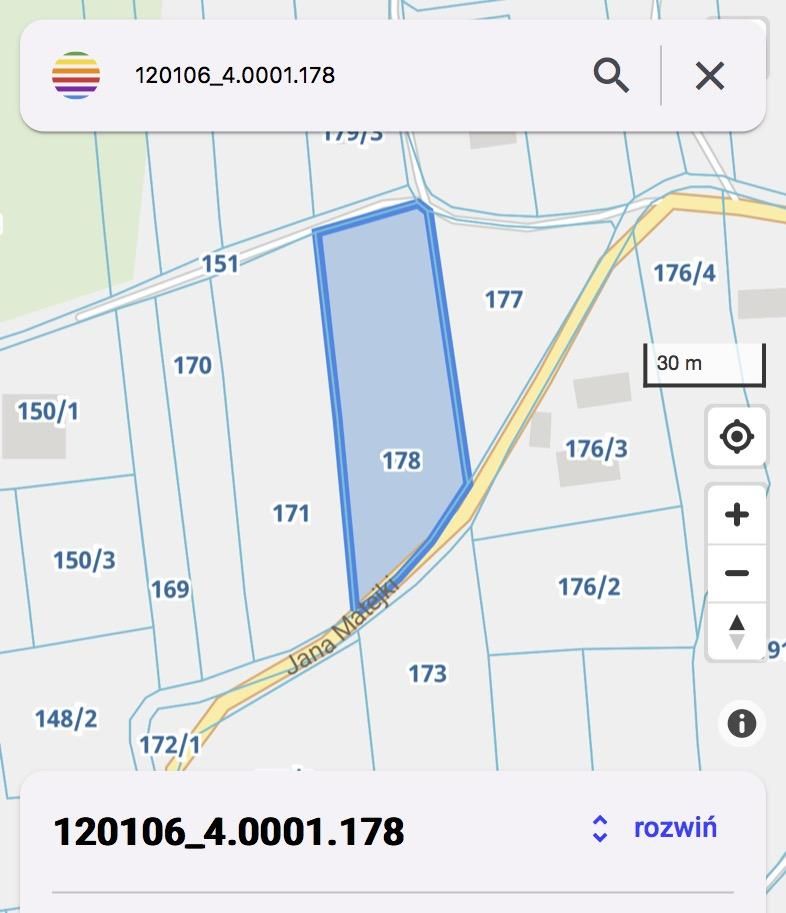The image size is (786, 913).
Task: Click the compass tilt arrows icon
Action: 736,631
